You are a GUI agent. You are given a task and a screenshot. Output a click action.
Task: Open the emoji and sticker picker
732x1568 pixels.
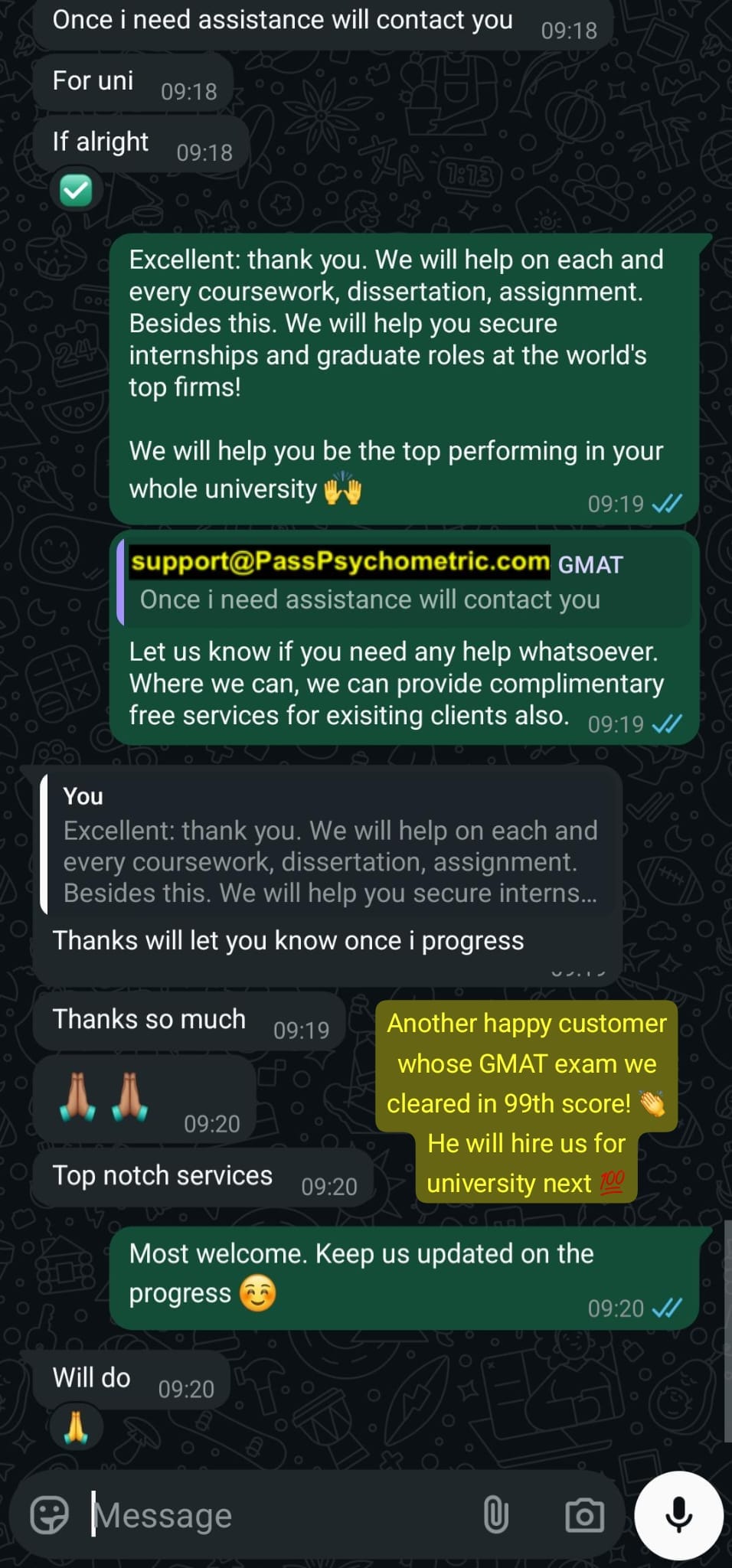click(49, 1514)
